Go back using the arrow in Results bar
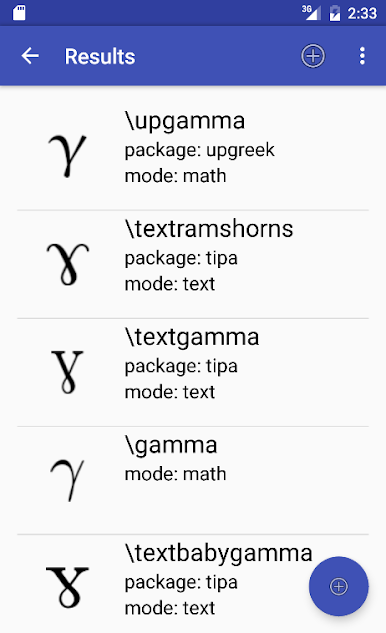The height and width of the screenshot is (633, 386). 30,56
